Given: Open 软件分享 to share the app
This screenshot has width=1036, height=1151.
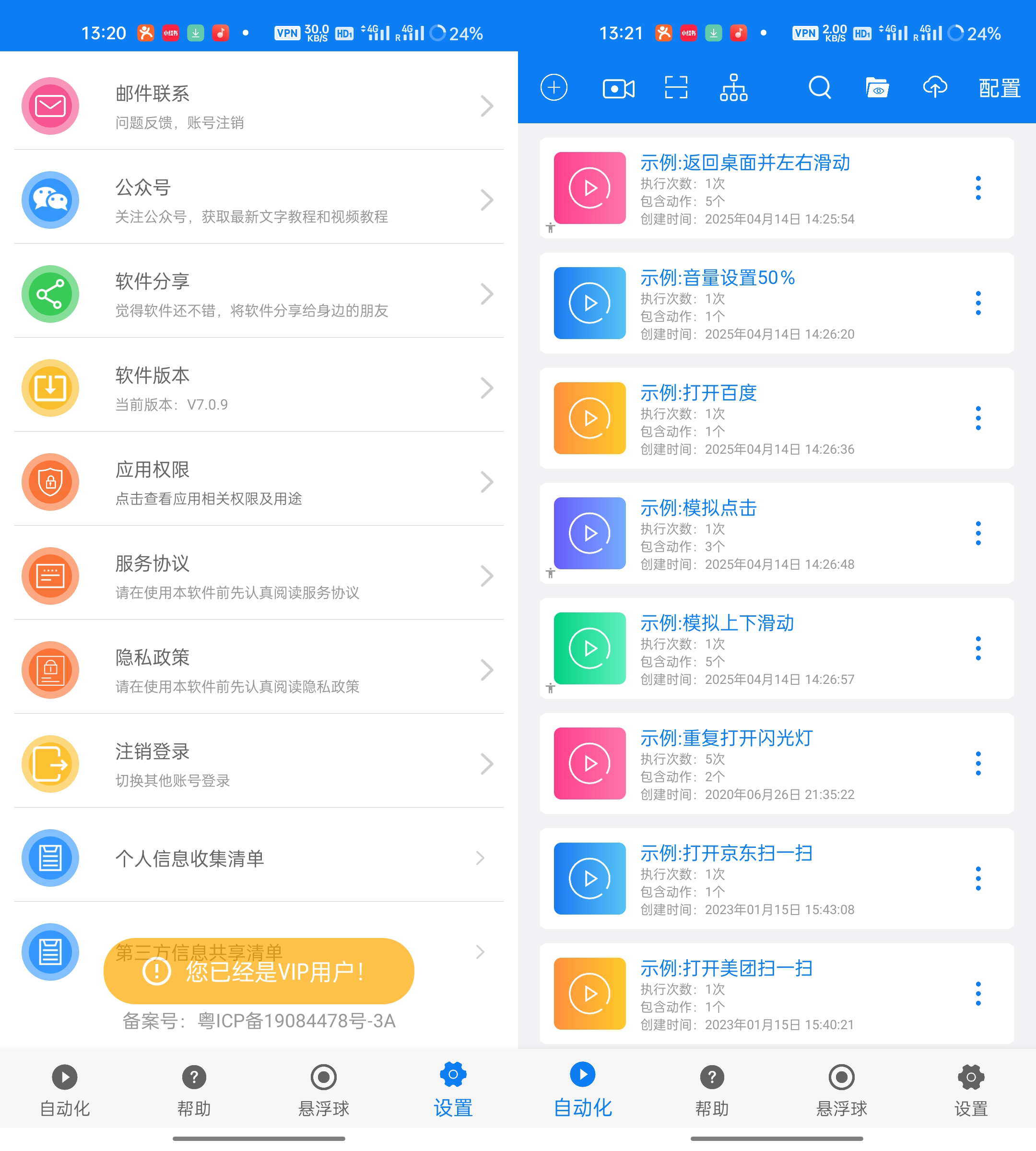Looking at the screenshot, I should (x=259, y=294).
